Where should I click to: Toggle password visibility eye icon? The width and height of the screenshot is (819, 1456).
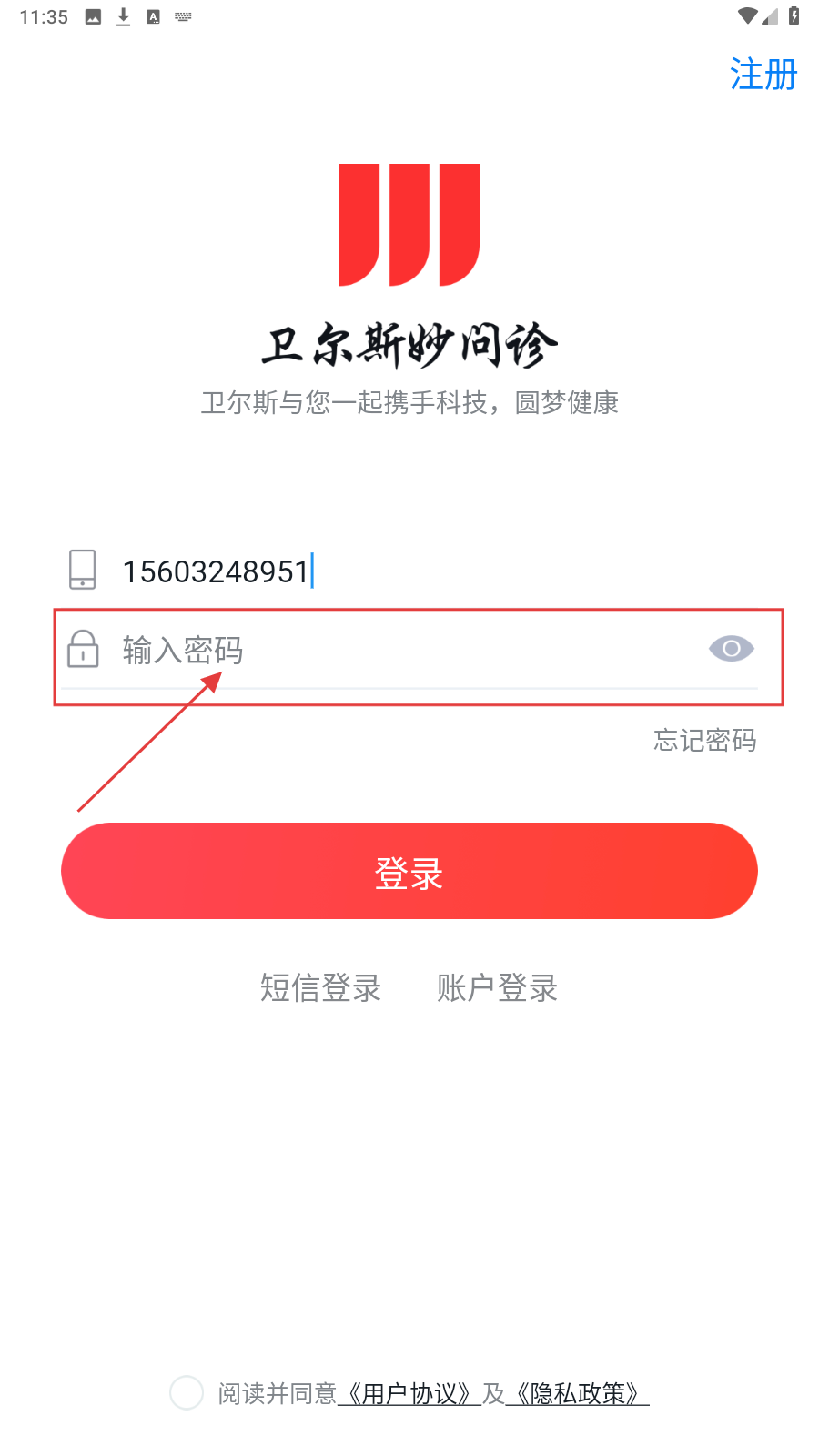click(x=732, y=649)
